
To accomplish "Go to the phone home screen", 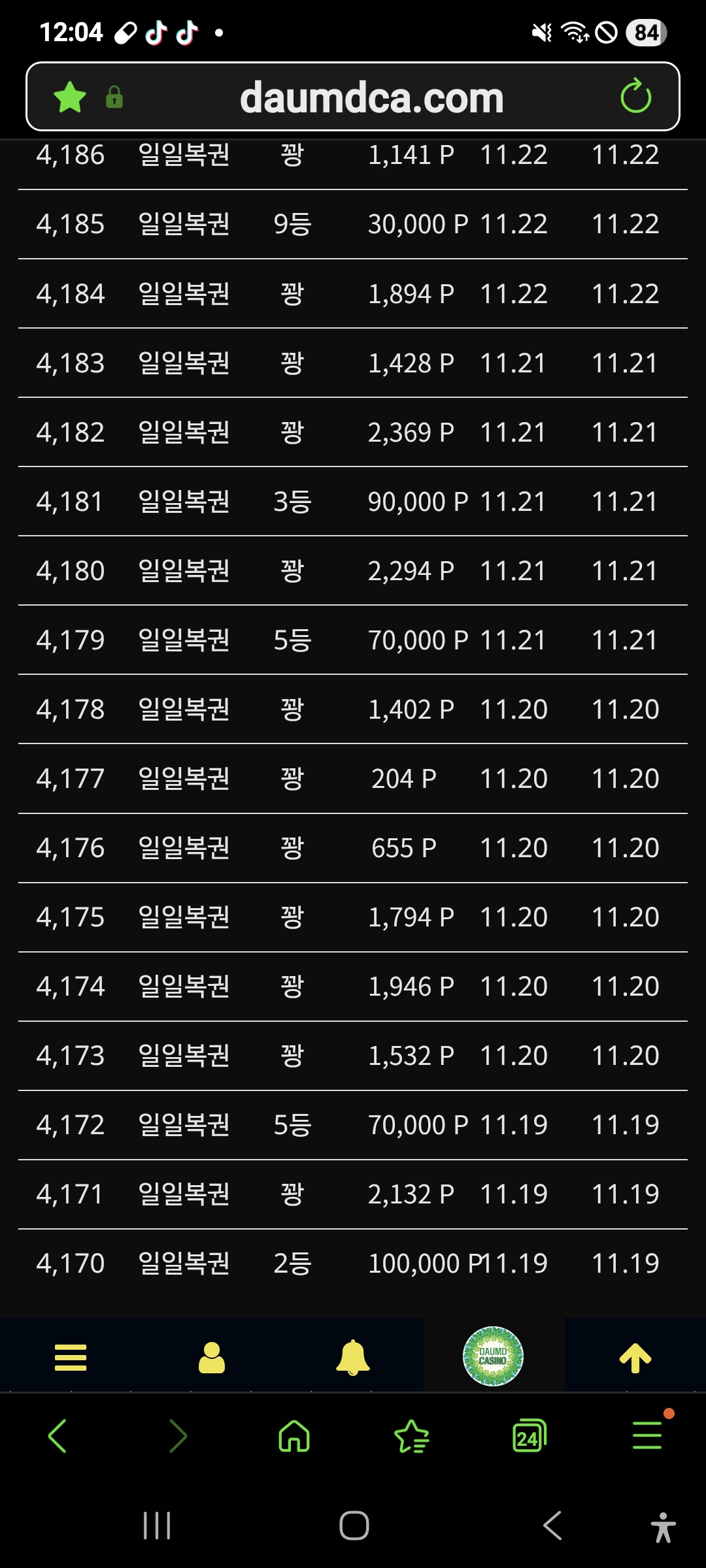I will point(354,1526).
